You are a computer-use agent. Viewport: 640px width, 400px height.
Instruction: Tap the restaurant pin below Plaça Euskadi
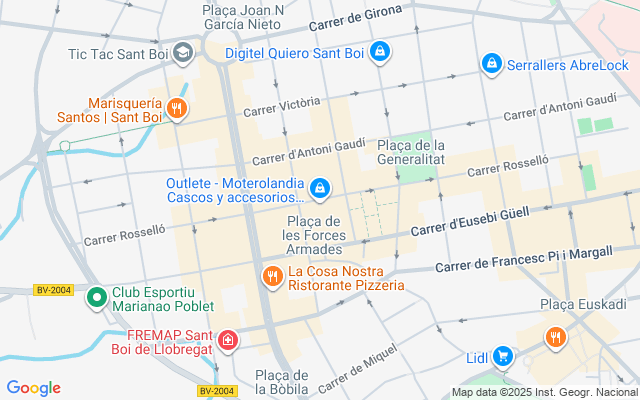click(555, 338)
